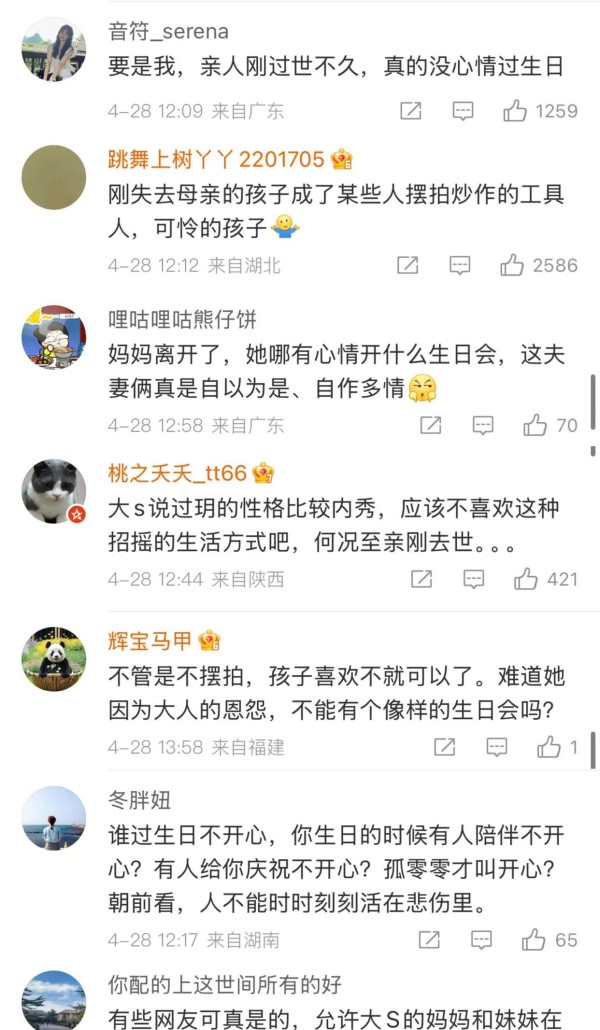
Task: Reply to 冬胖妞's comment
Action: pos(482,940)
